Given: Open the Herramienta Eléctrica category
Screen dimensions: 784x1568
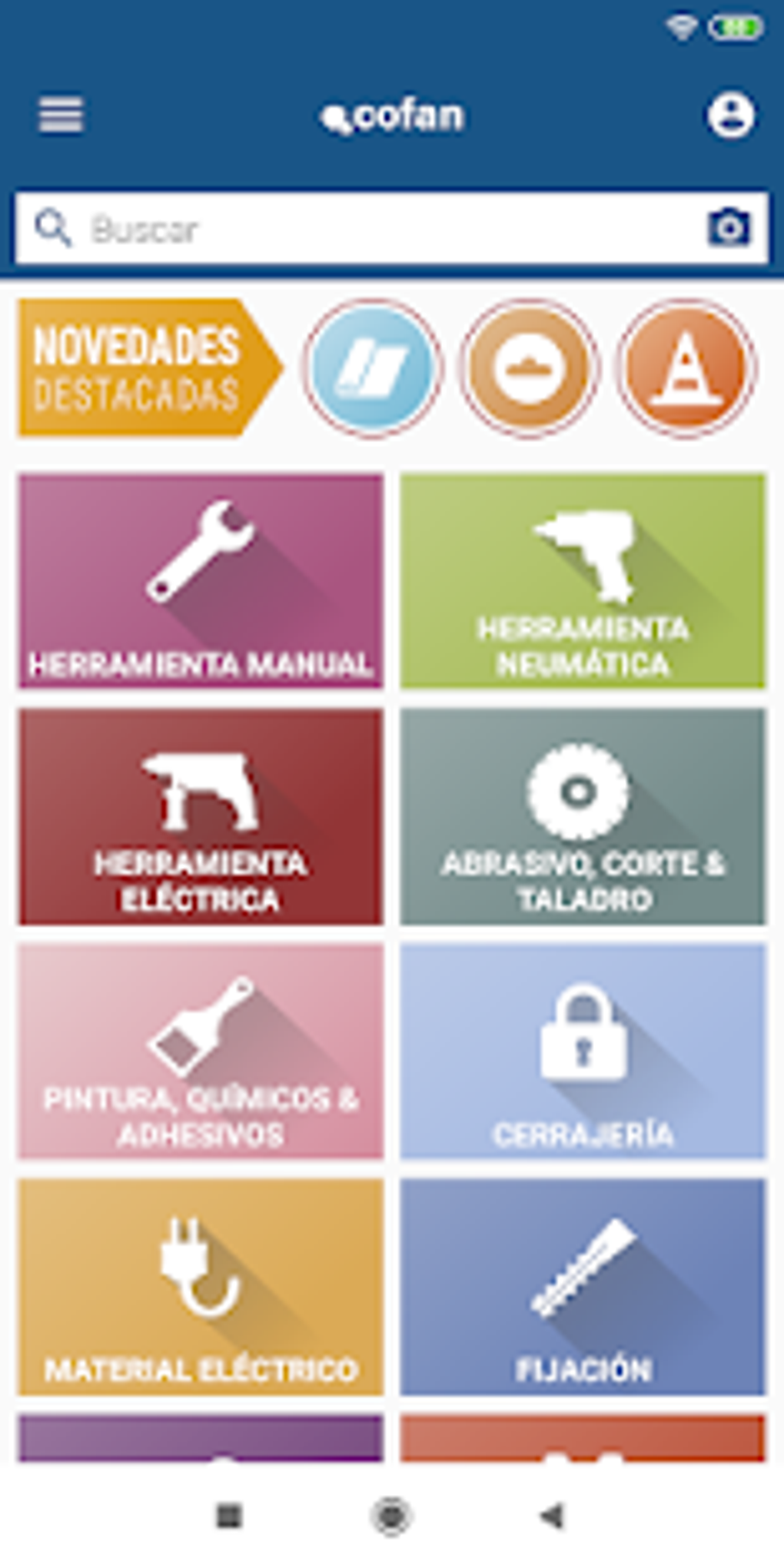Looking at the screenshot, I should [x=201, y=816].
